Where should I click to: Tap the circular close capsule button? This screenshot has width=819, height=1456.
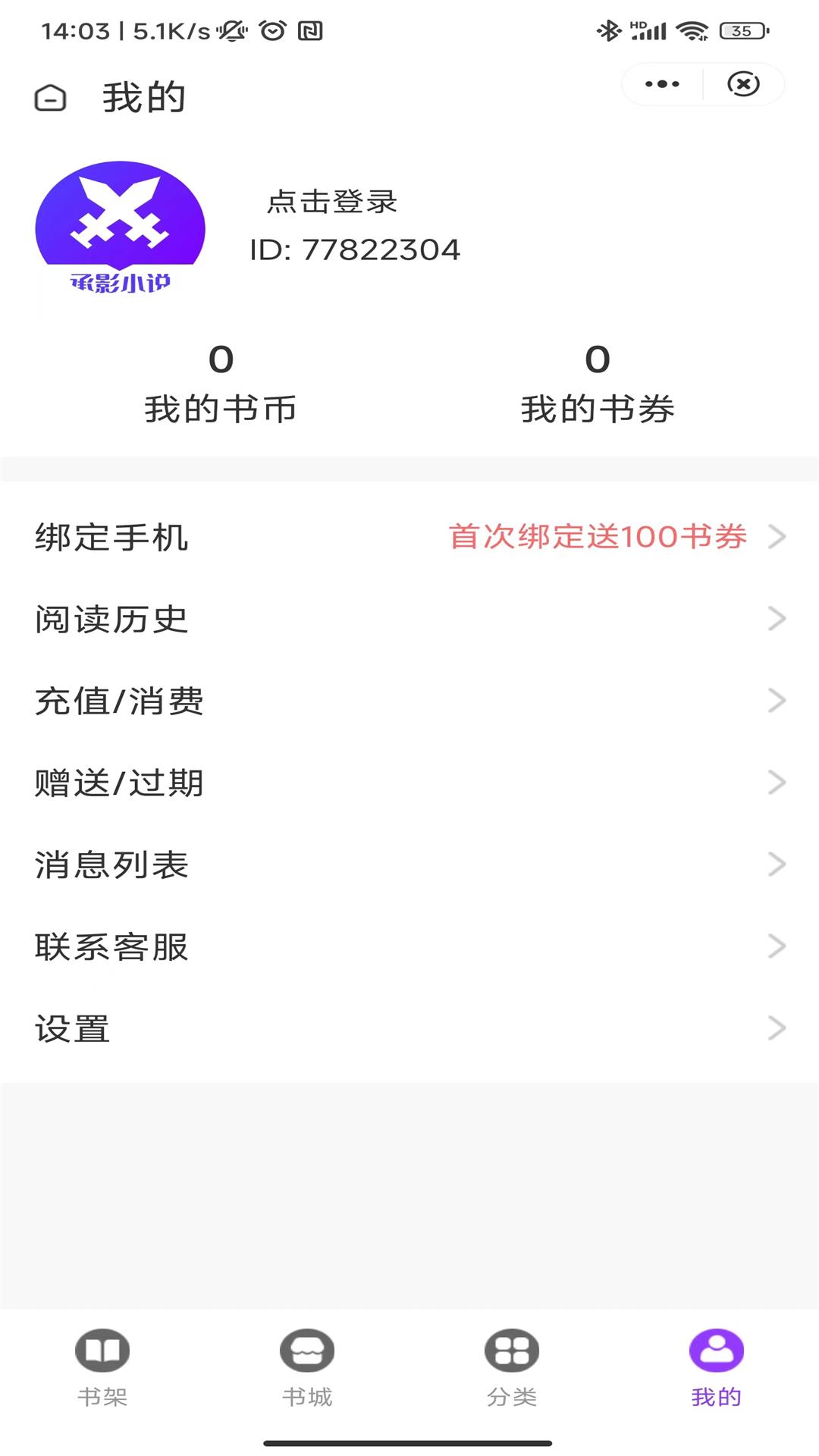pyautogui.click(x=743, y=84)
